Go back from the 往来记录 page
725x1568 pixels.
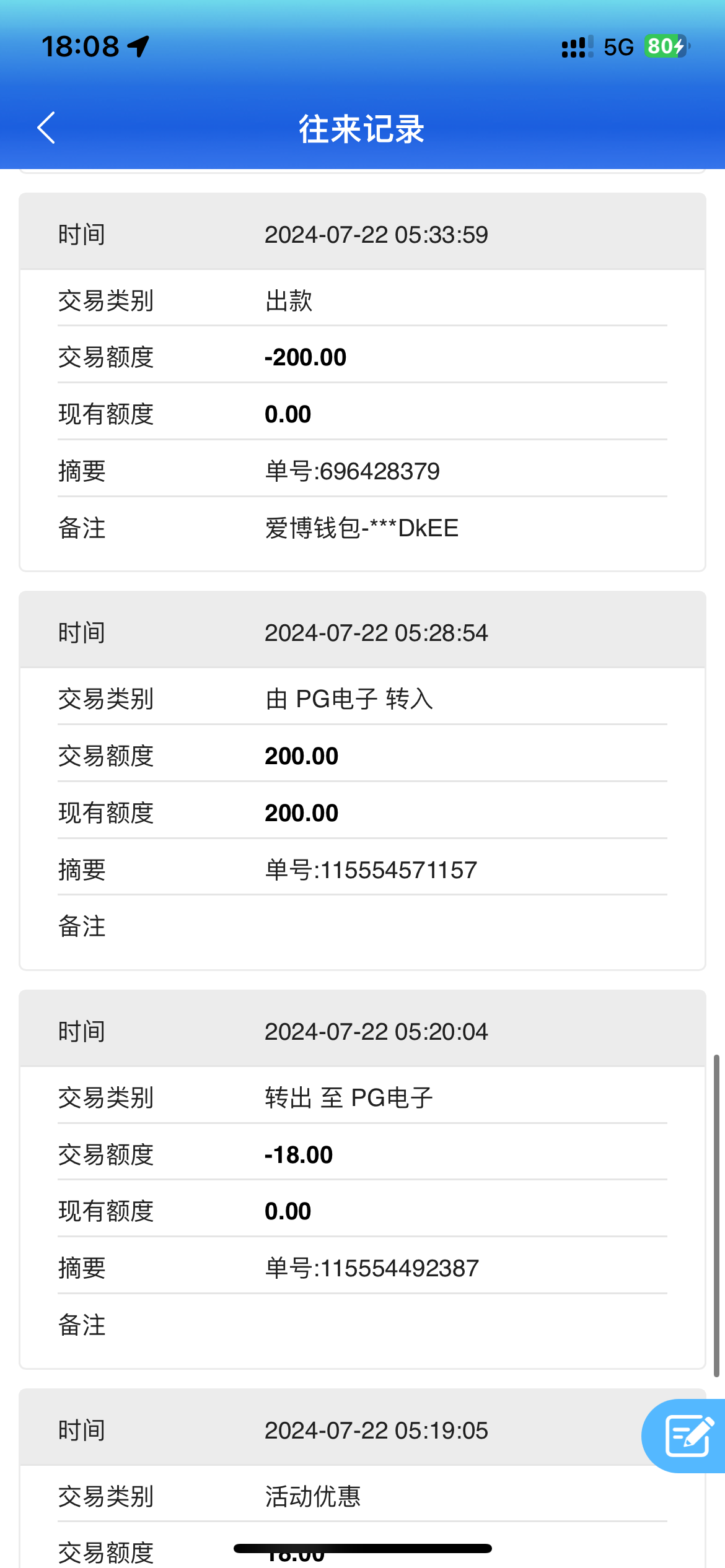[x=46, y=128]
